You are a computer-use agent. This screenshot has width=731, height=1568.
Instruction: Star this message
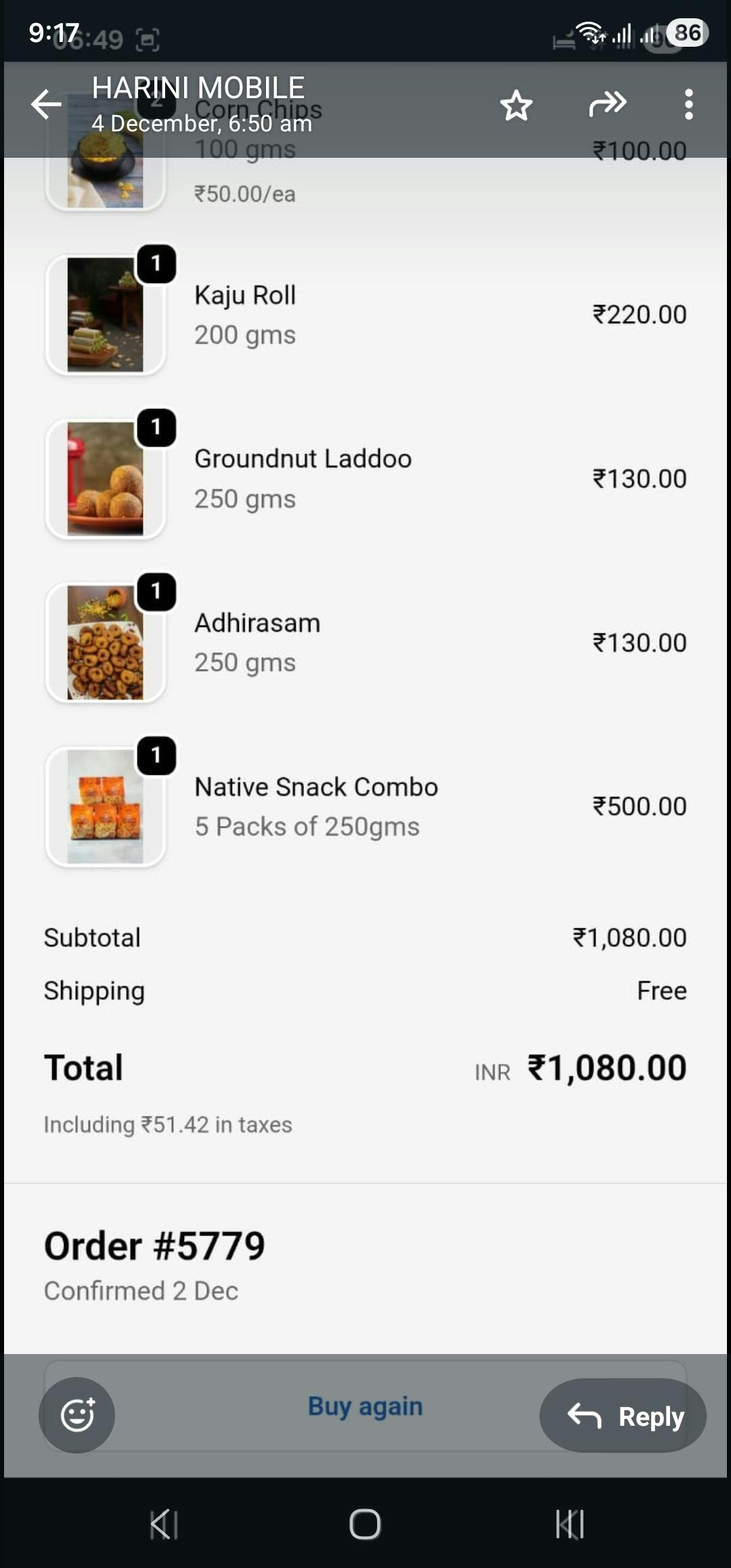pyautogui.click(x=516, y=106)
